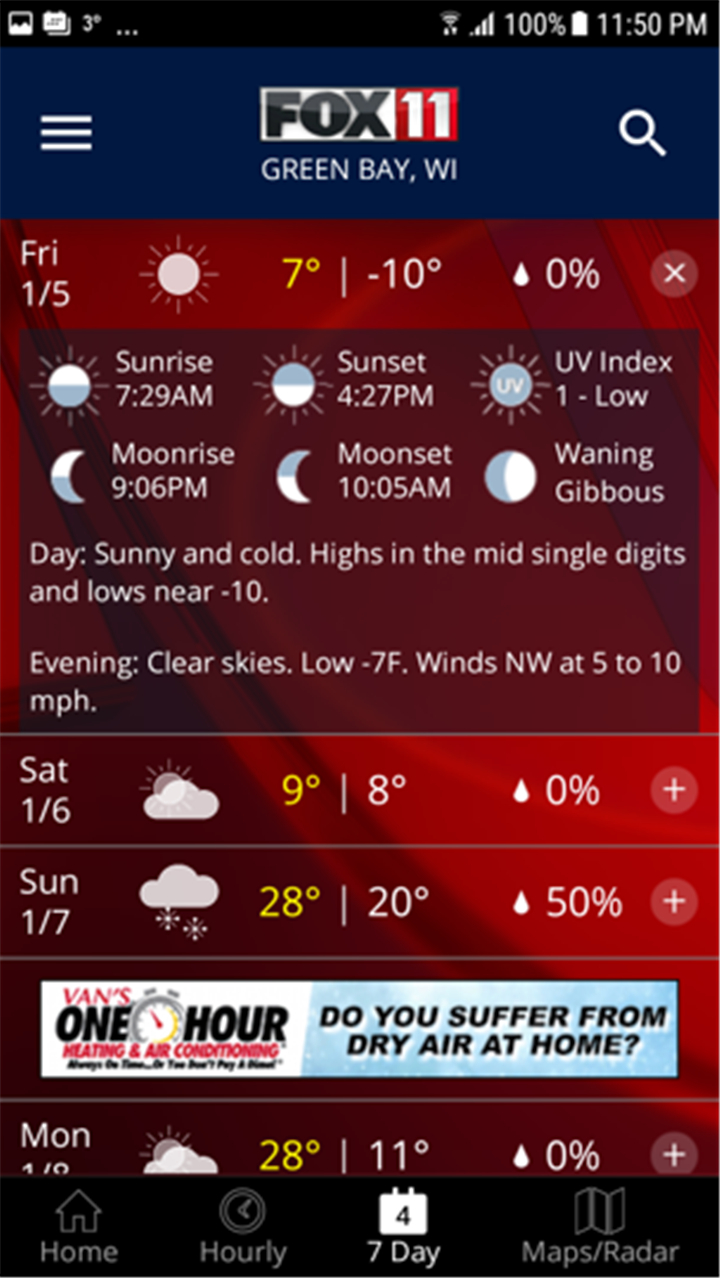This screenshot has width=720, height=1278.
Task: Switch to the Hourly tab
Action: click(x=243, y=1227)
